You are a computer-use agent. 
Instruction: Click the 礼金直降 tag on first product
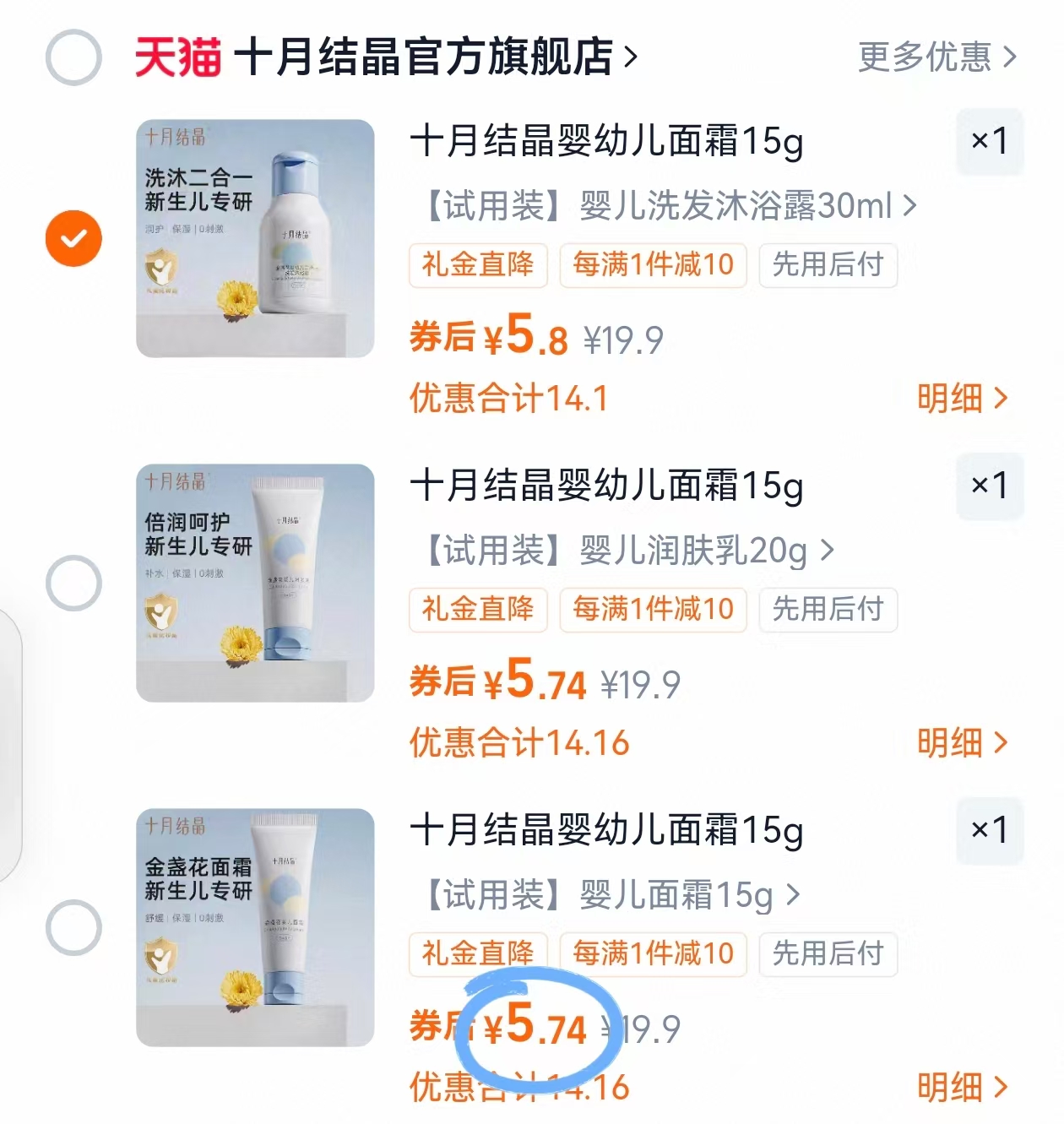pyautogui.click(x=477, y=266)
